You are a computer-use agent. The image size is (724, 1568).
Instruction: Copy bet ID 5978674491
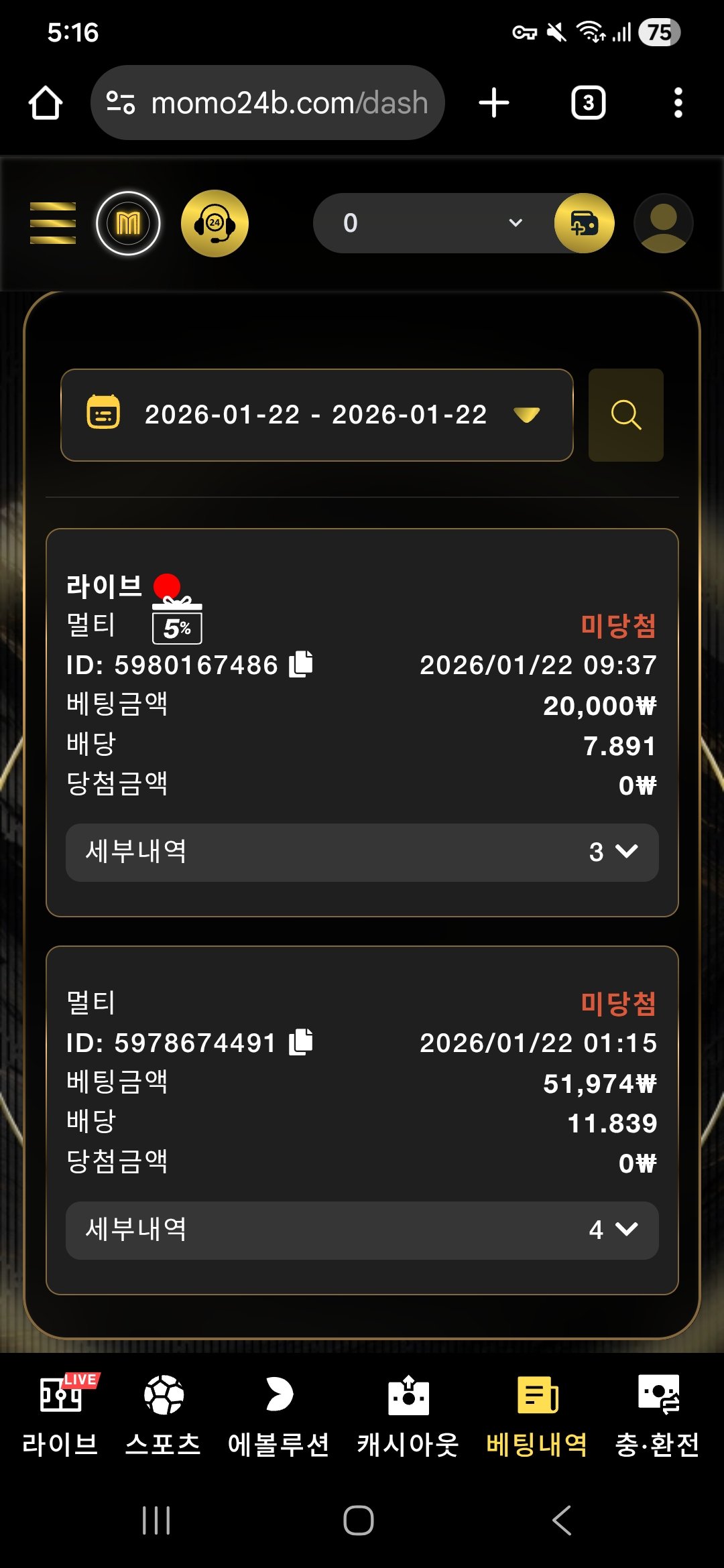pos(301,1042)
